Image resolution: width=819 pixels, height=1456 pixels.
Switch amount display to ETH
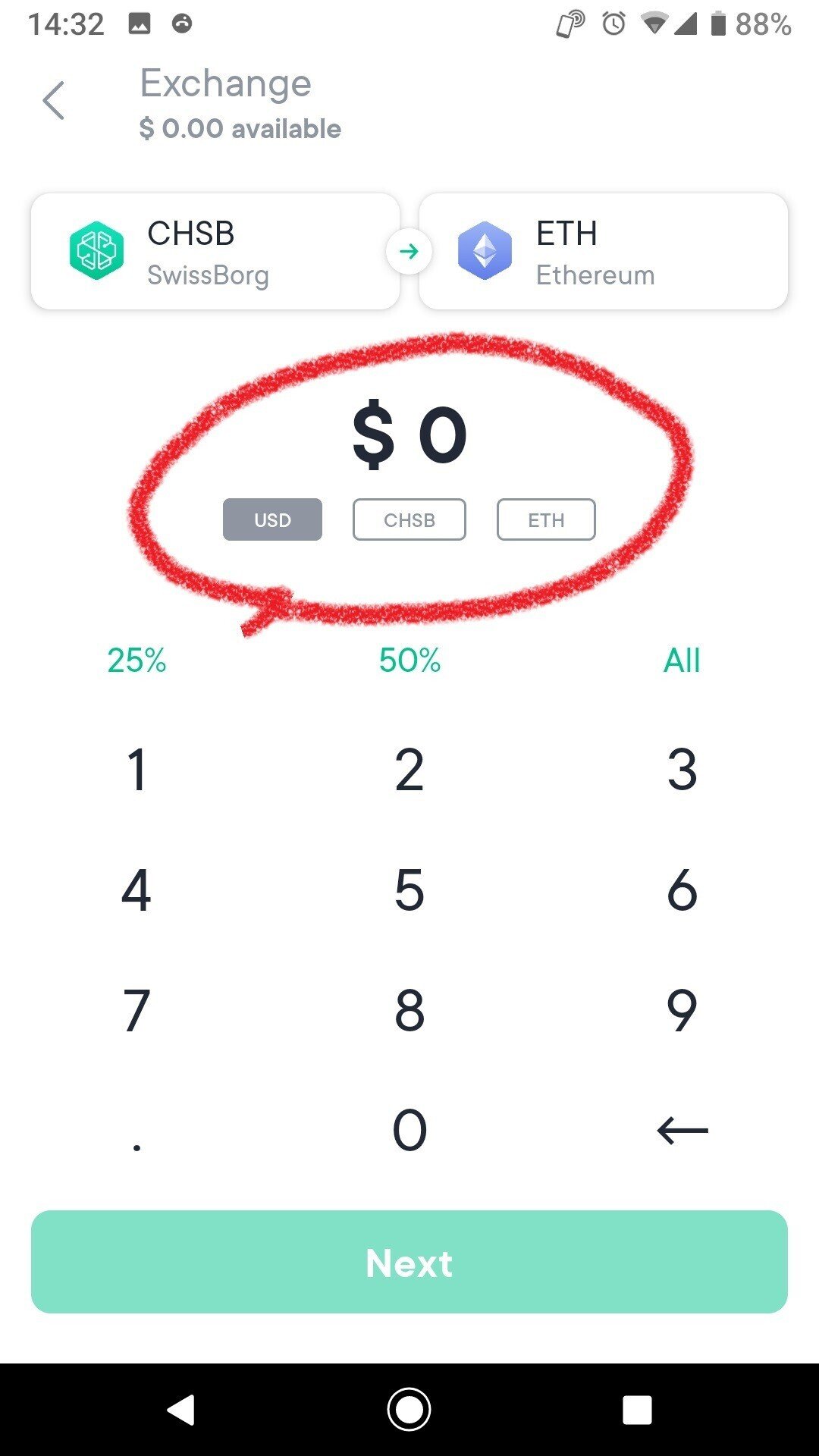546,519
